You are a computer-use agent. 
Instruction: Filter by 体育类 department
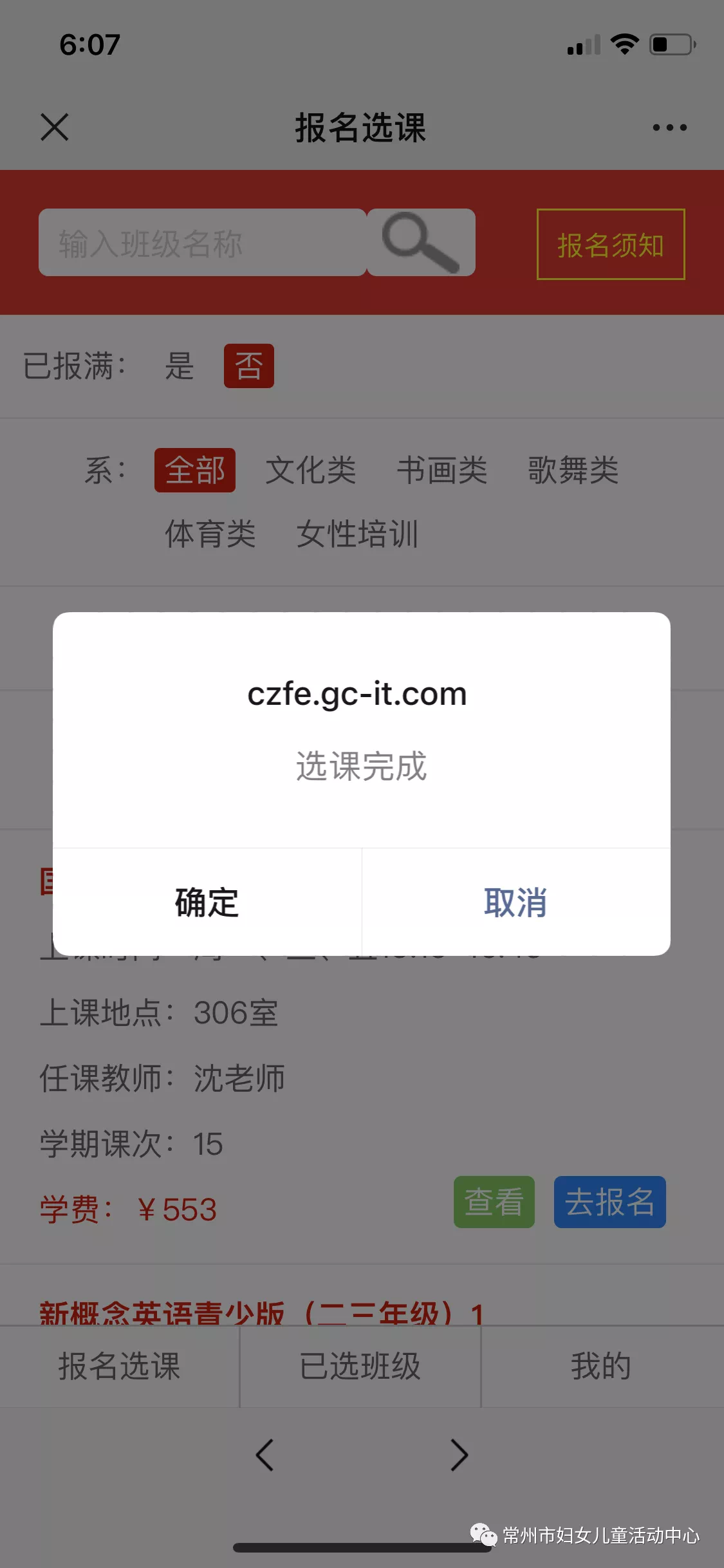click(210, 534)
